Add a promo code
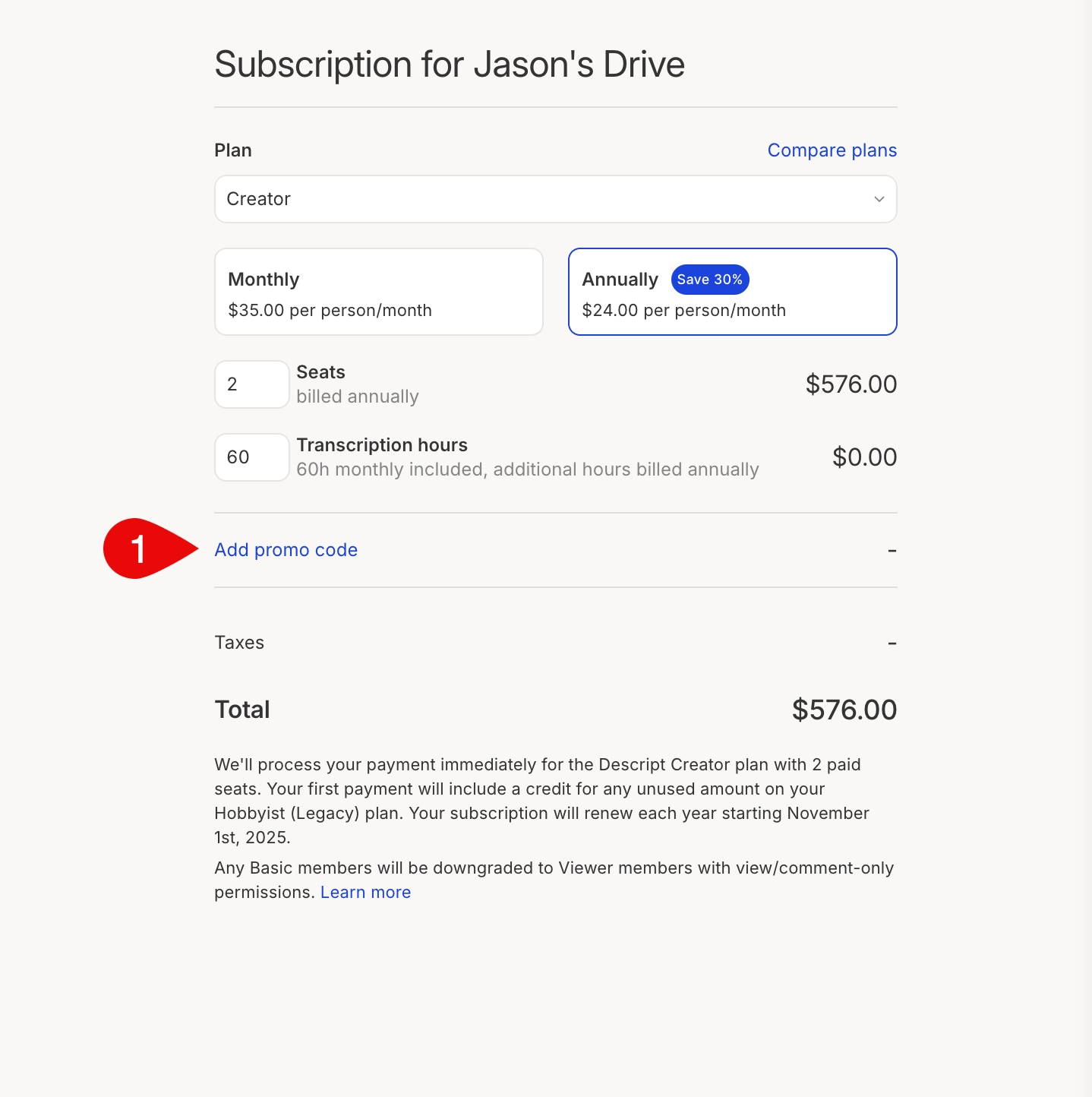1092x1097 pixels. point(286,550)
